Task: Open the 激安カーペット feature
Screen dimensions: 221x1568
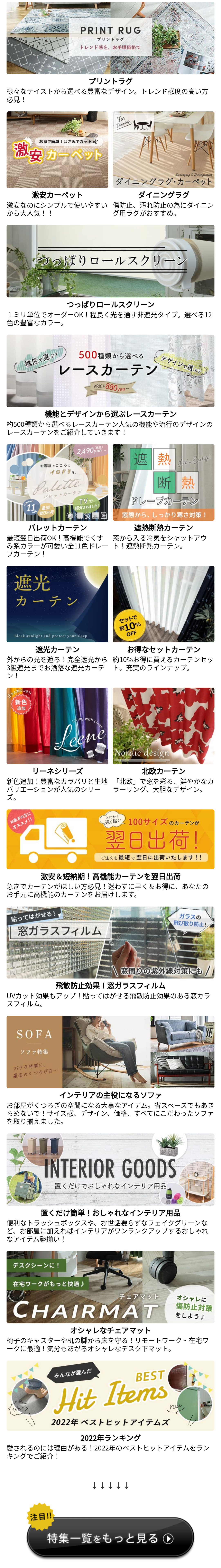Action: click(x=57, y=149)
